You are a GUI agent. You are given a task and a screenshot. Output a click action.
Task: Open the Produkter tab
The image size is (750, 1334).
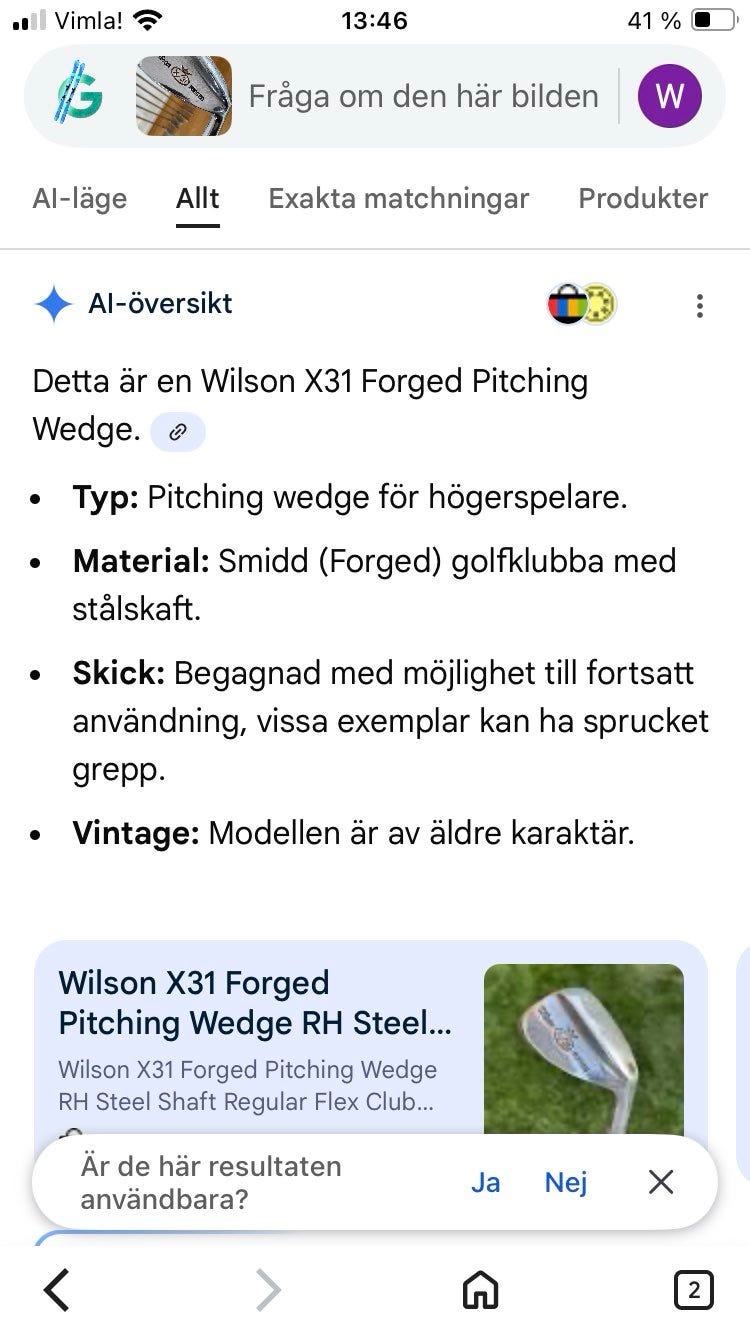(x=643, y=198)
